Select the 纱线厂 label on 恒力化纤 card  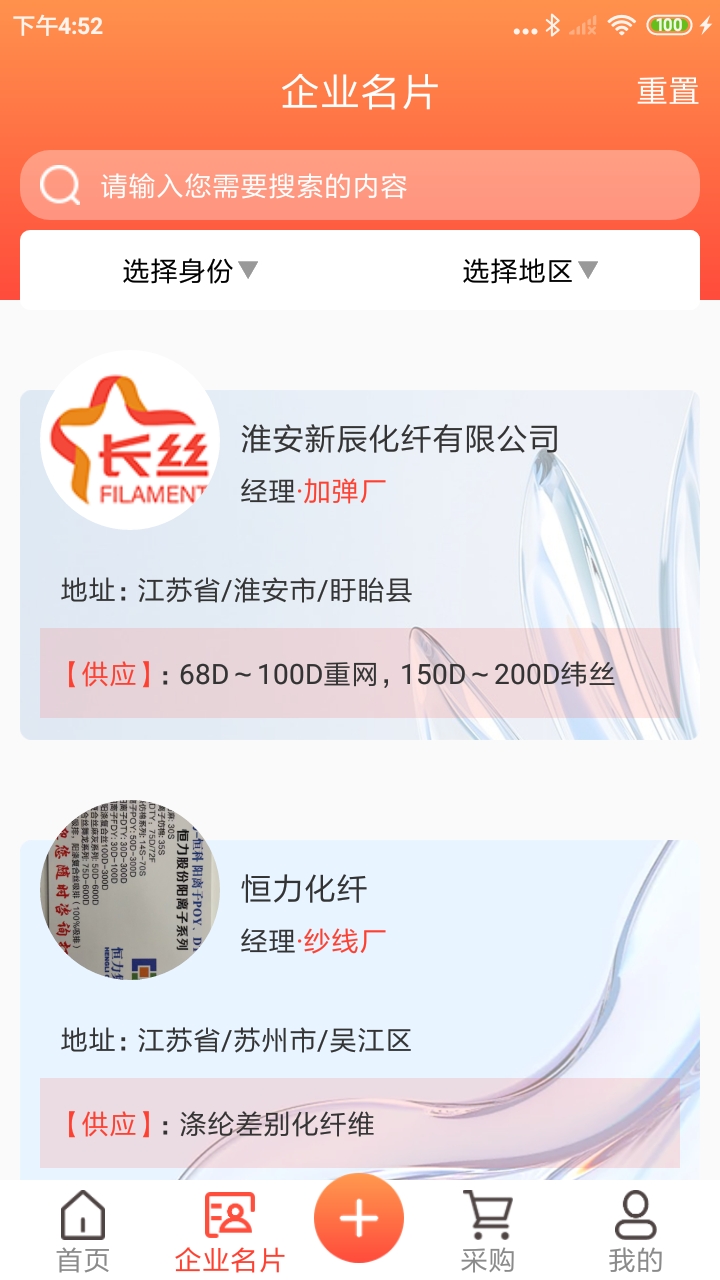(x=341, y=941)
